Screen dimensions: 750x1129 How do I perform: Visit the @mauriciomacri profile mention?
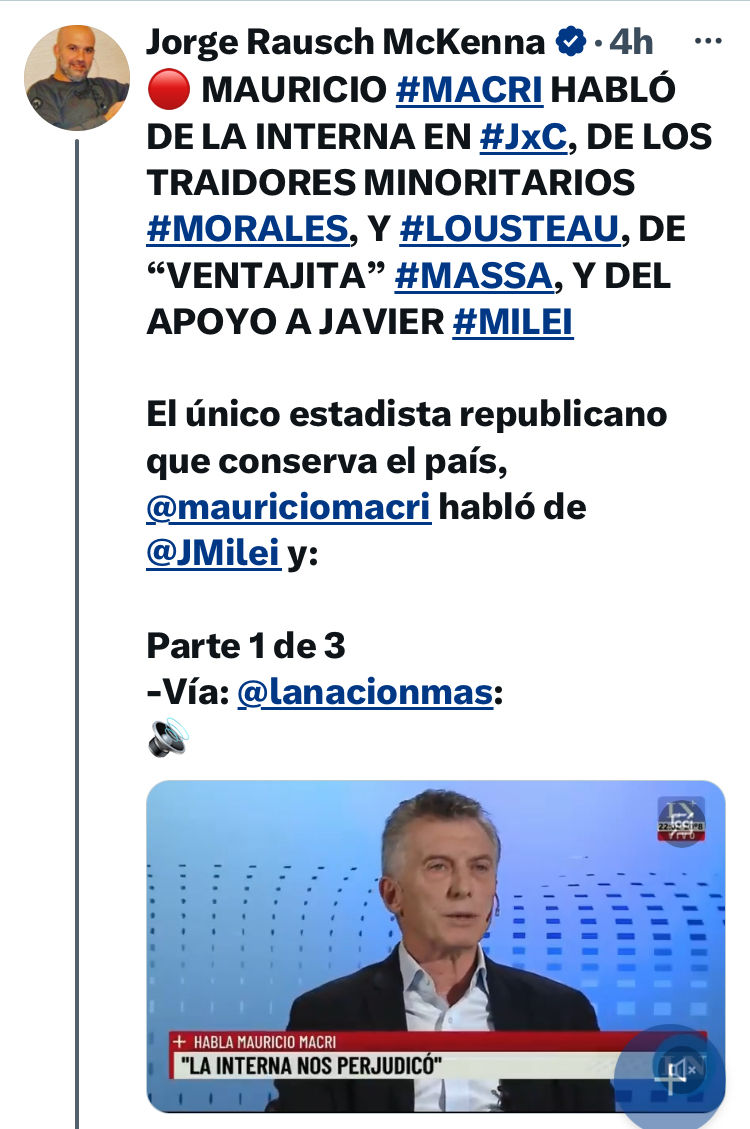288,507
